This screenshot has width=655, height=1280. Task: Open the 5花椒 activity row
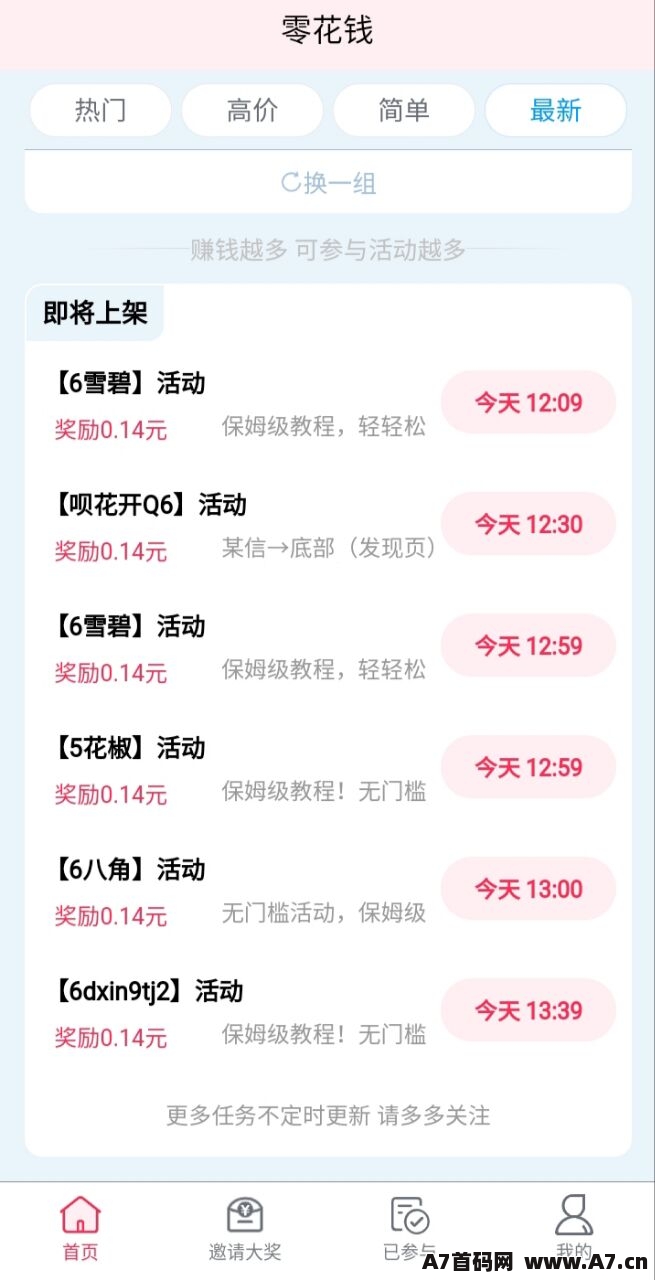(328, 768)
